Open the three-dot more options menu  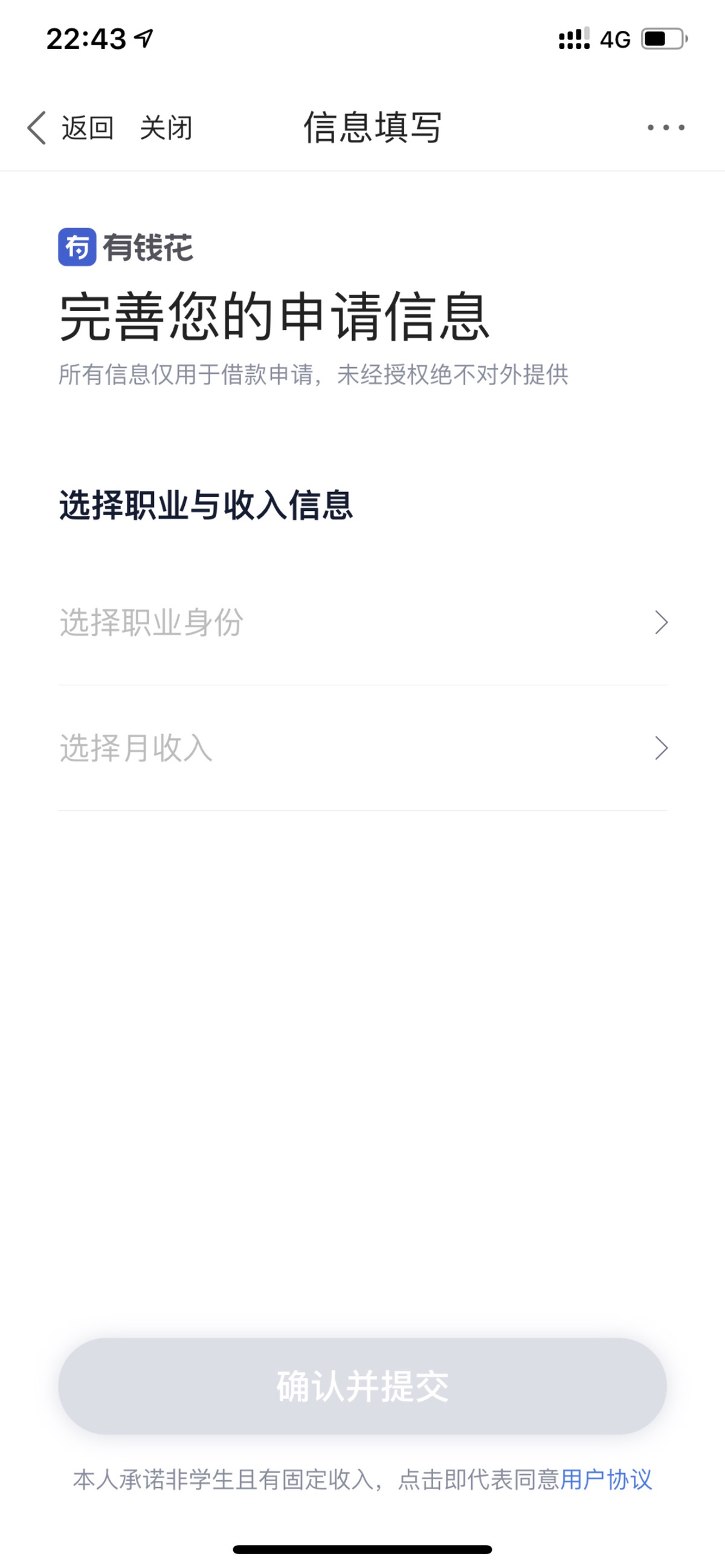click(x=666, y=127)
